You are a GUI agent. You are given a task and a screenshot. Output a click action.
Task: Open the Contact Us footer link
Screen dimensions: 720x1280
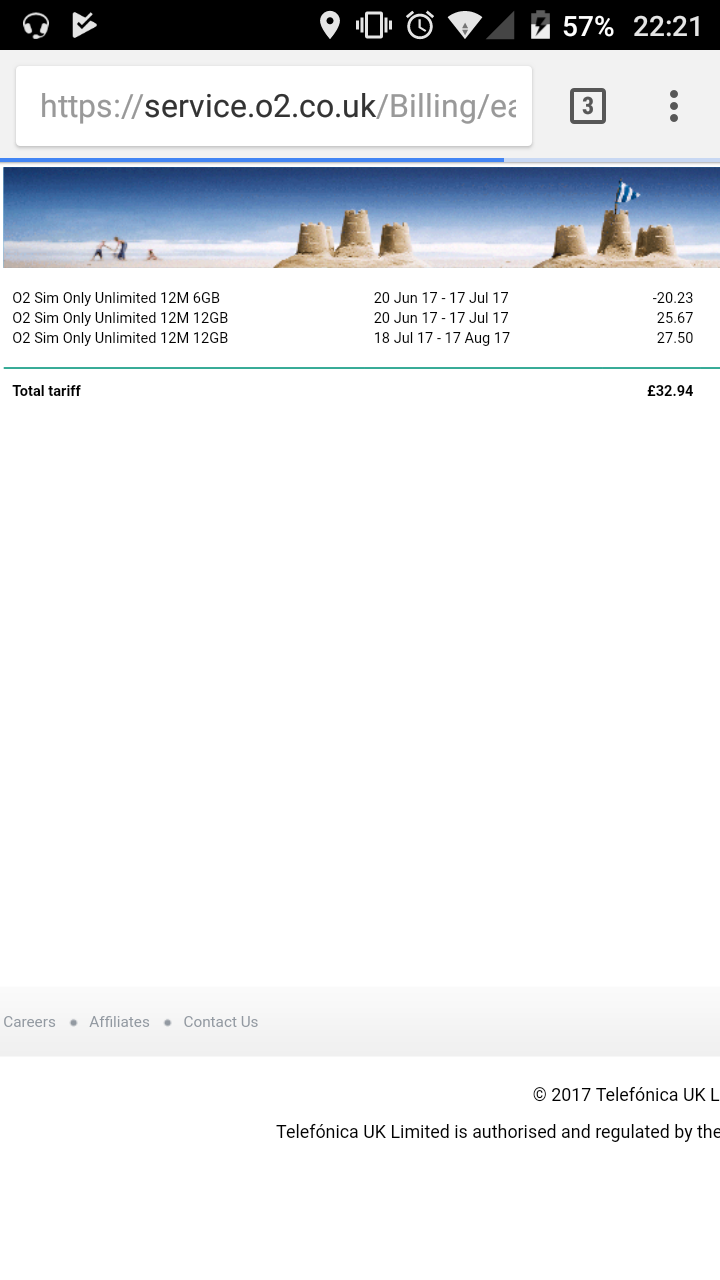coord(220,1021)
